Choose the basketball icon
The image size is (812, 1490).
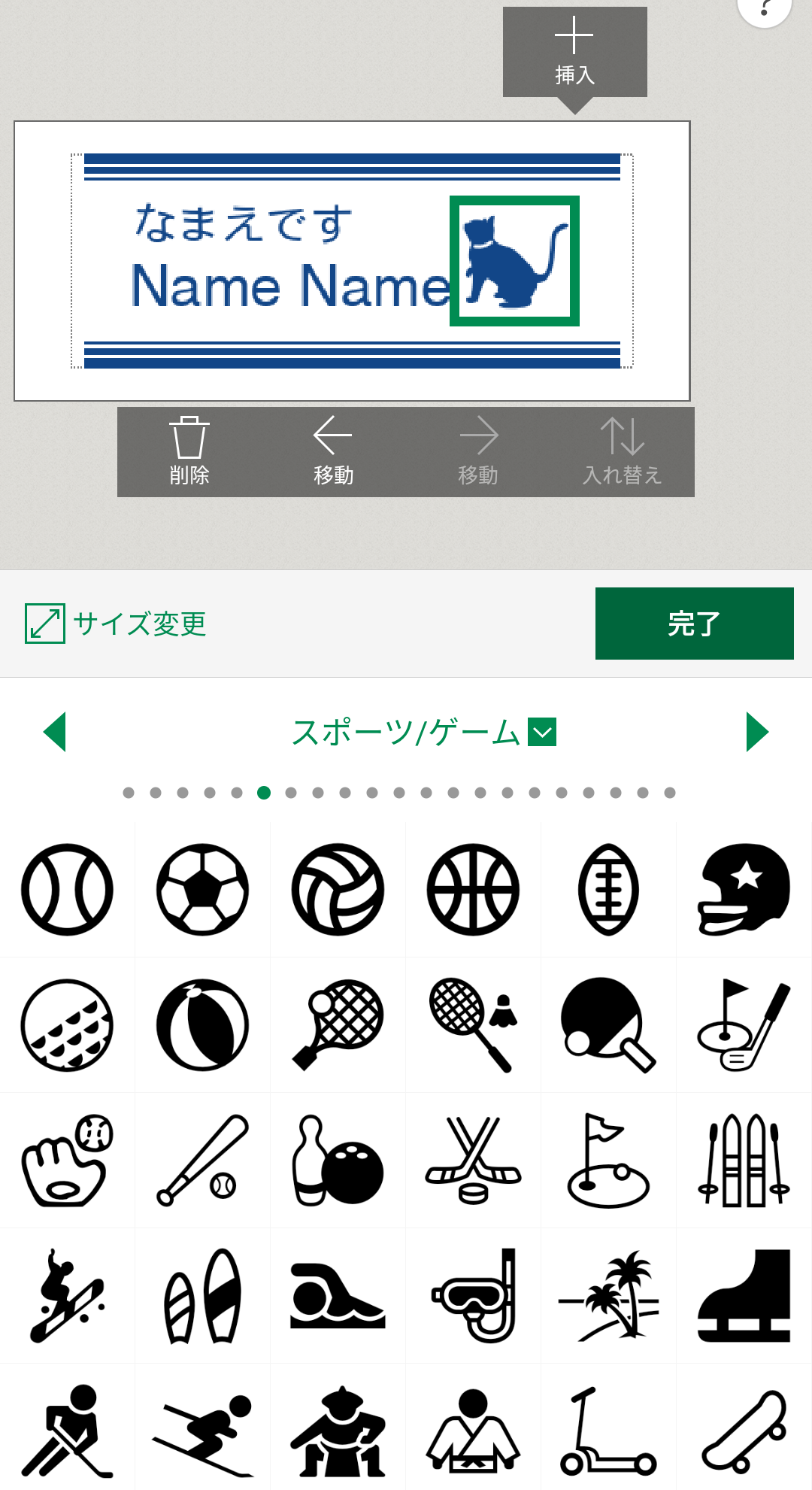[x=473, y=890]
